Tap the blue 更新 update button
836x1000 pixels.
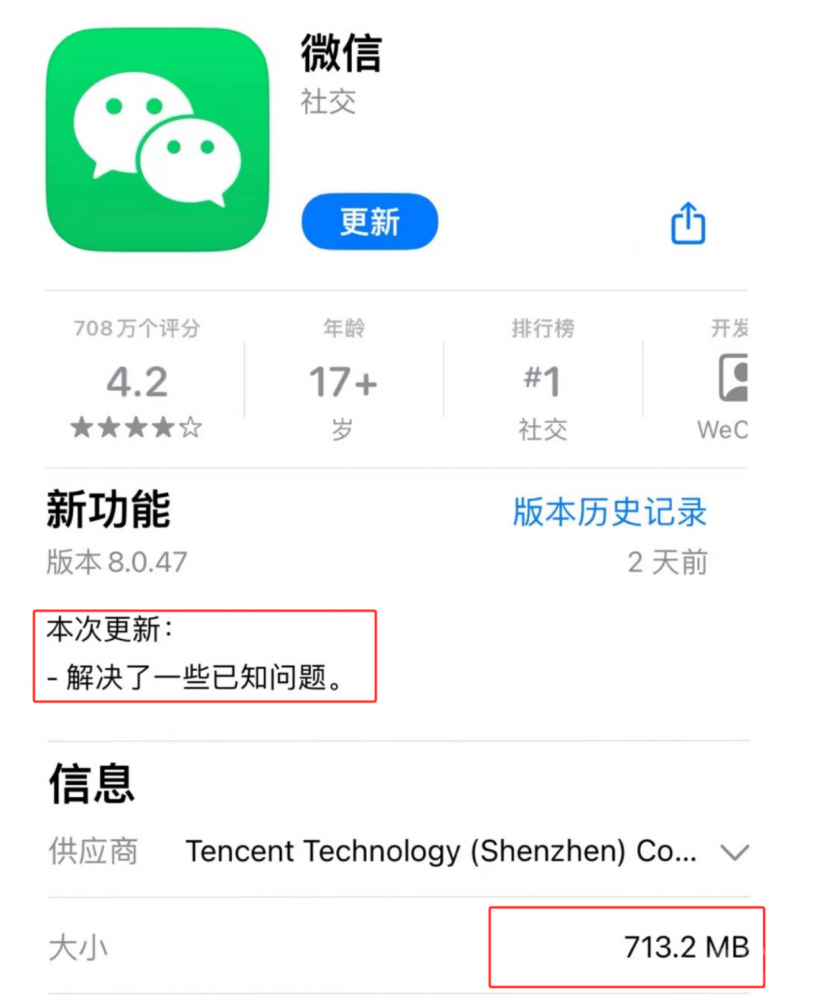pos(369,221)
